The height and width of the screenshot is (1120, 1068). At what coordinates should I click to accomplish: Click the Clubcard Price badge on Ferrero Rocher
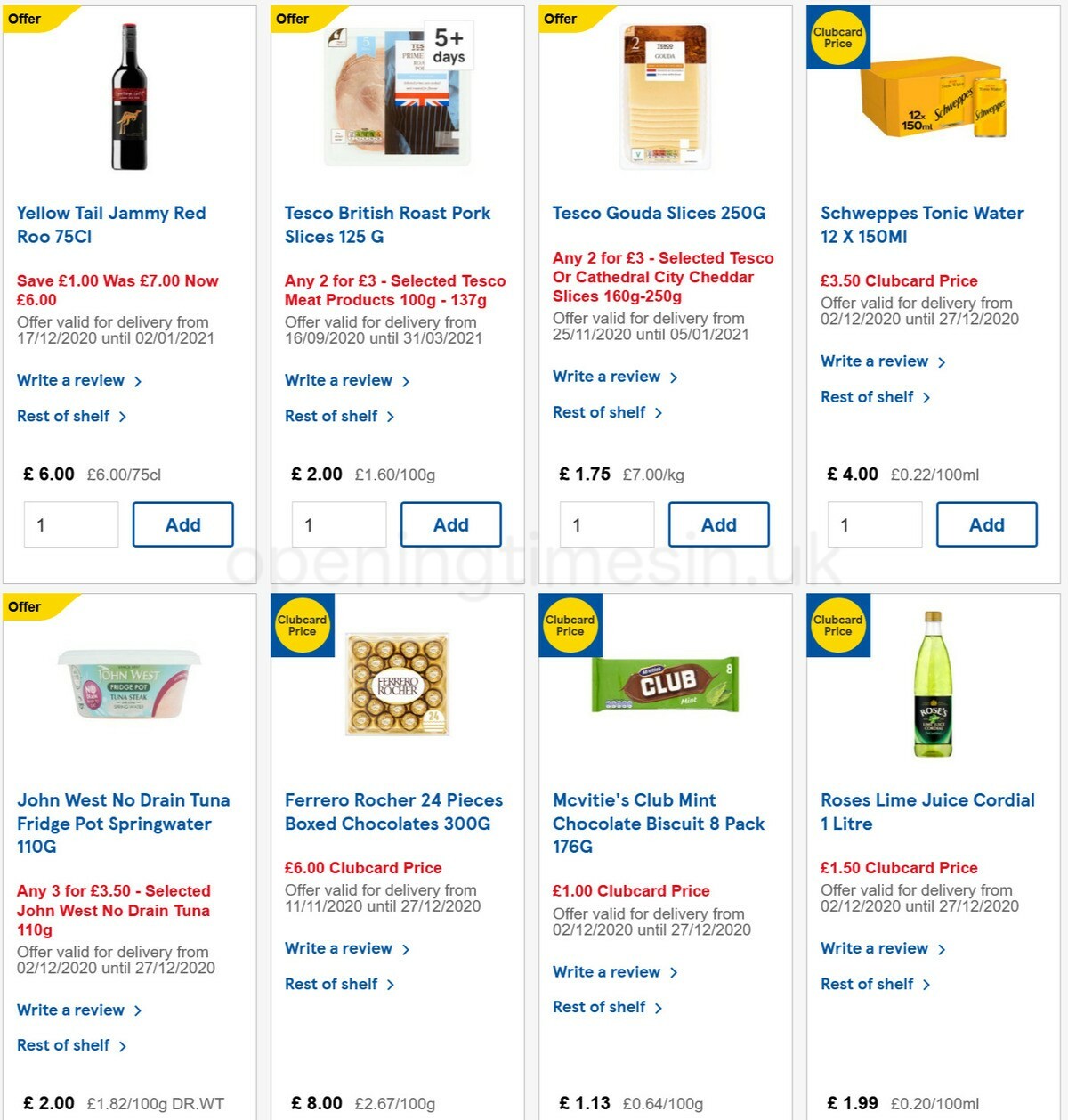pyautogui.click(x=302, y=626)
